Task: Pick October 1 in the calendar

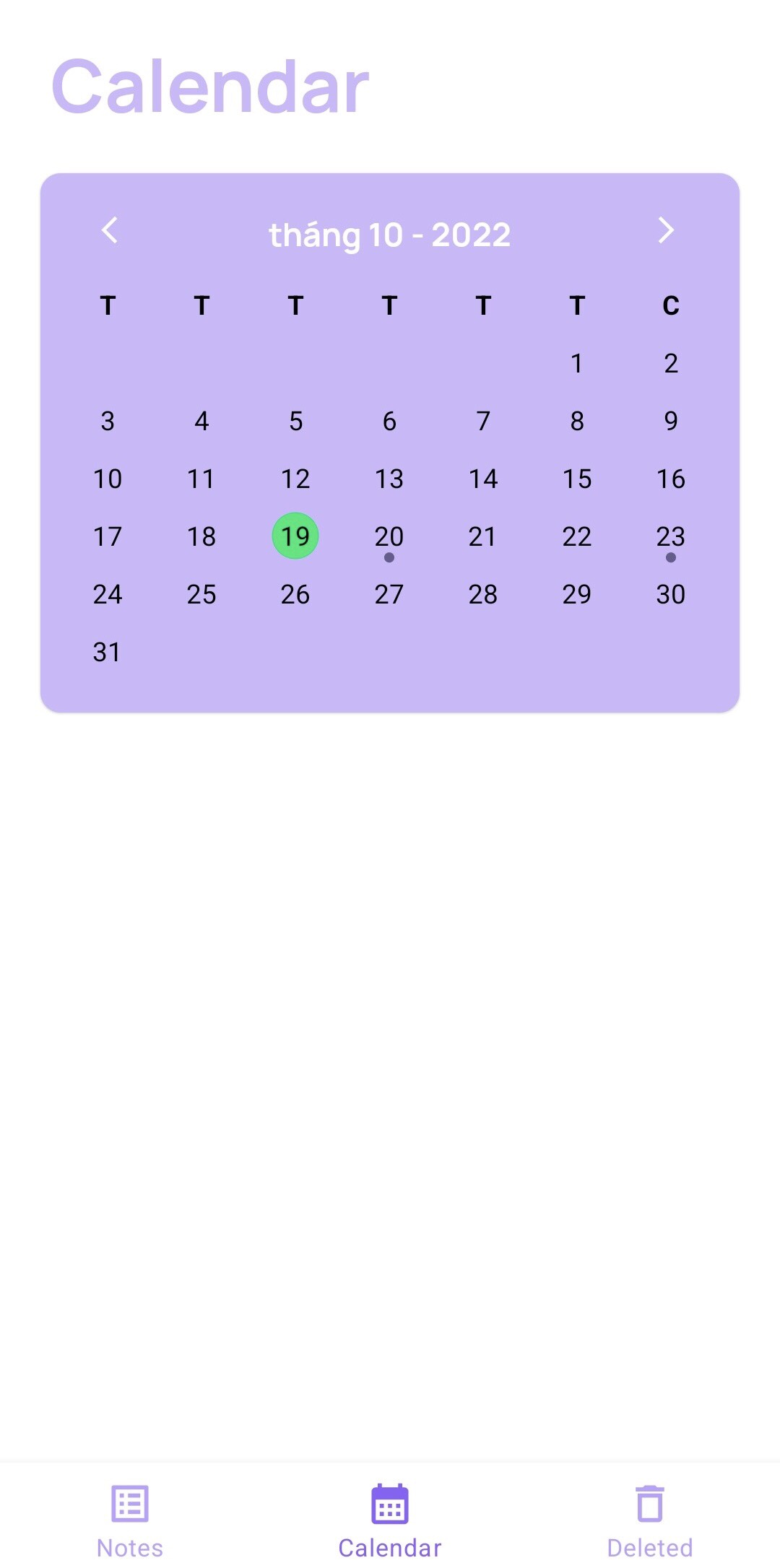Action: click(x=576, y=363)
